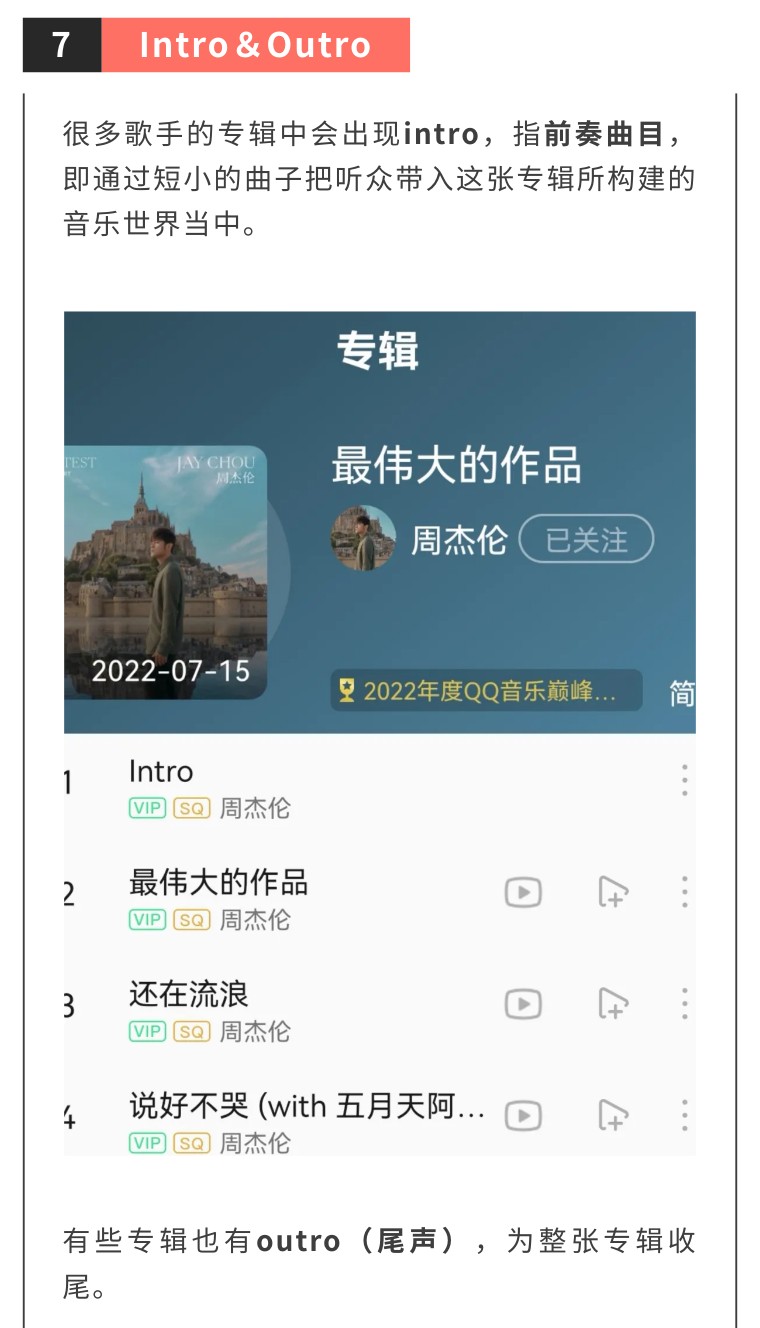Select the song title 最伟大的作品

tap(220, 883)
